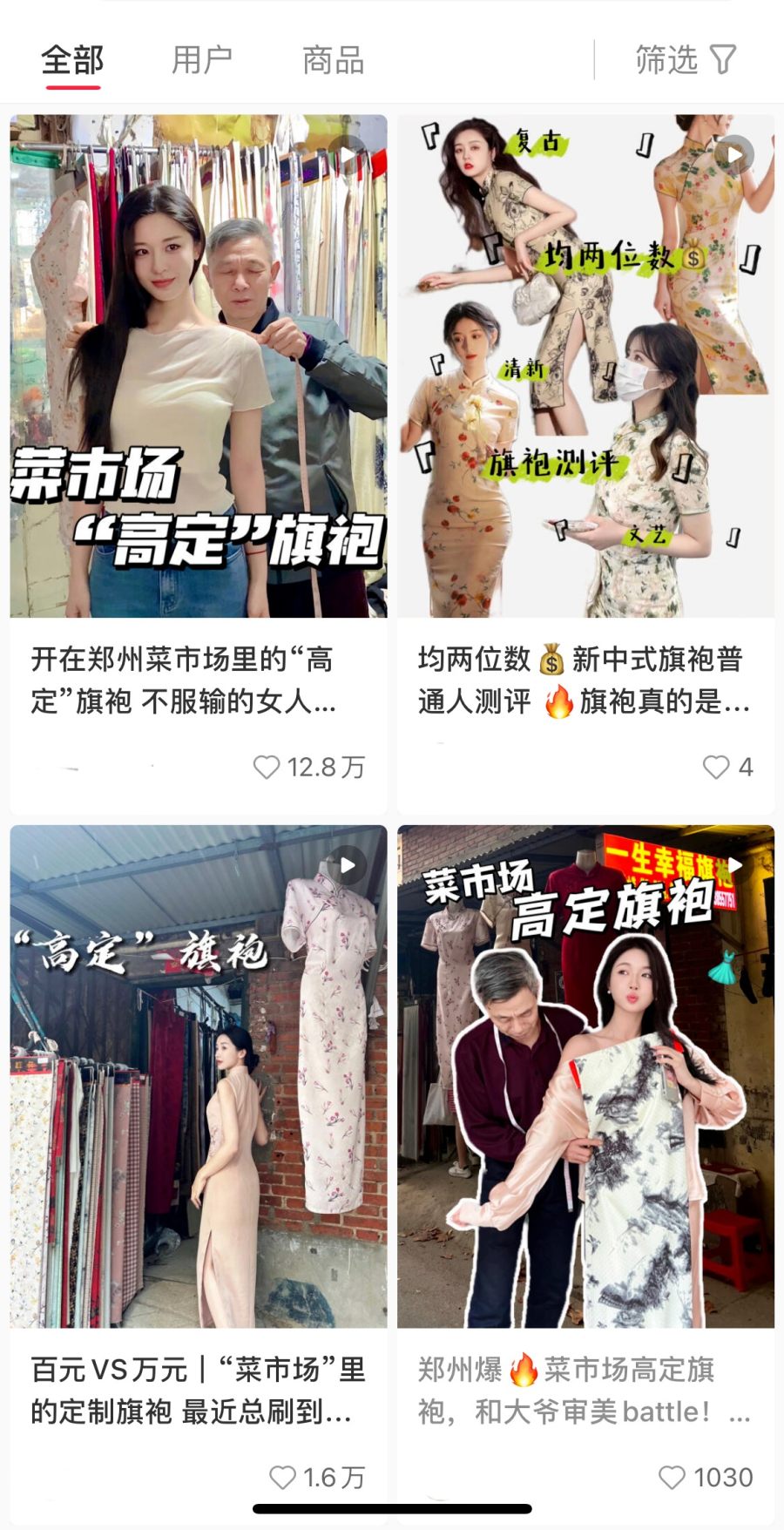Open the 商品 tab

[x=333, y=60]
